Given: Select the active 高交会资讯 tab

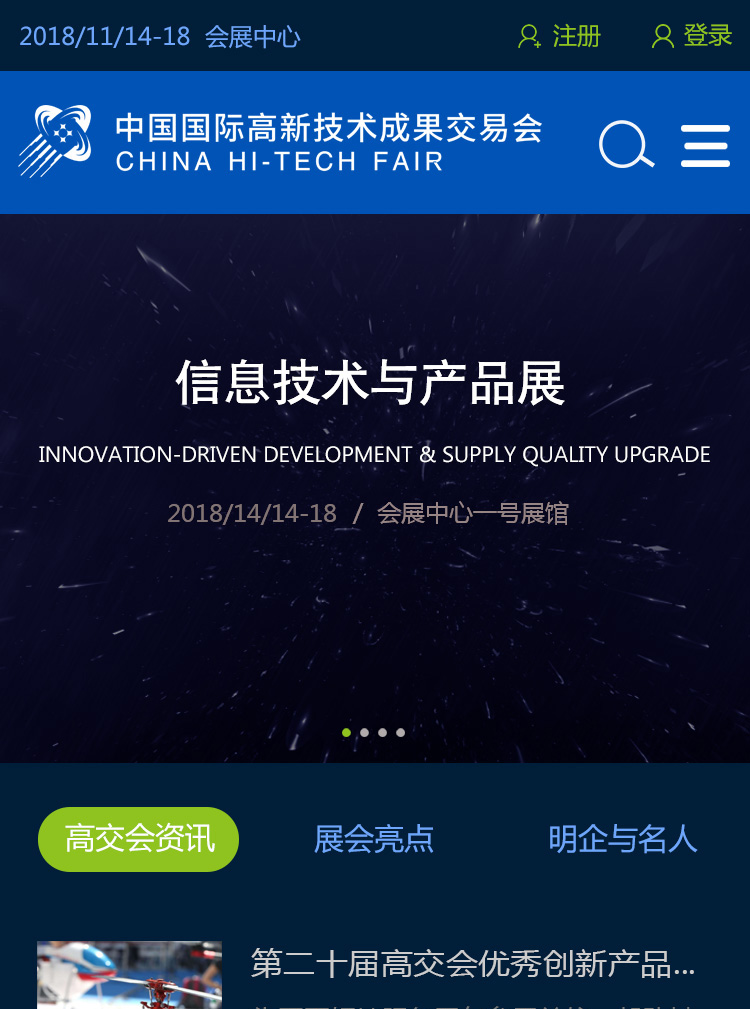Looking at the screenshot, I should 138,840.
